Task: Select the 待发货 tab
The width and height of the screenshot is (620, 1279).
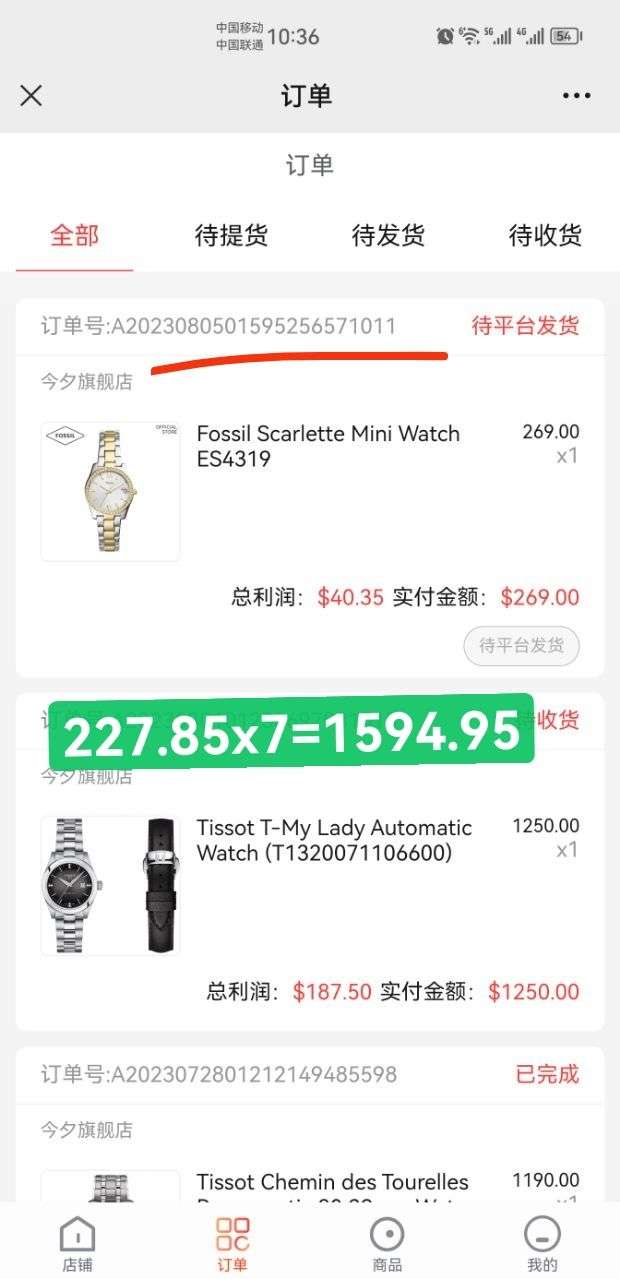Action: (388, 236)
